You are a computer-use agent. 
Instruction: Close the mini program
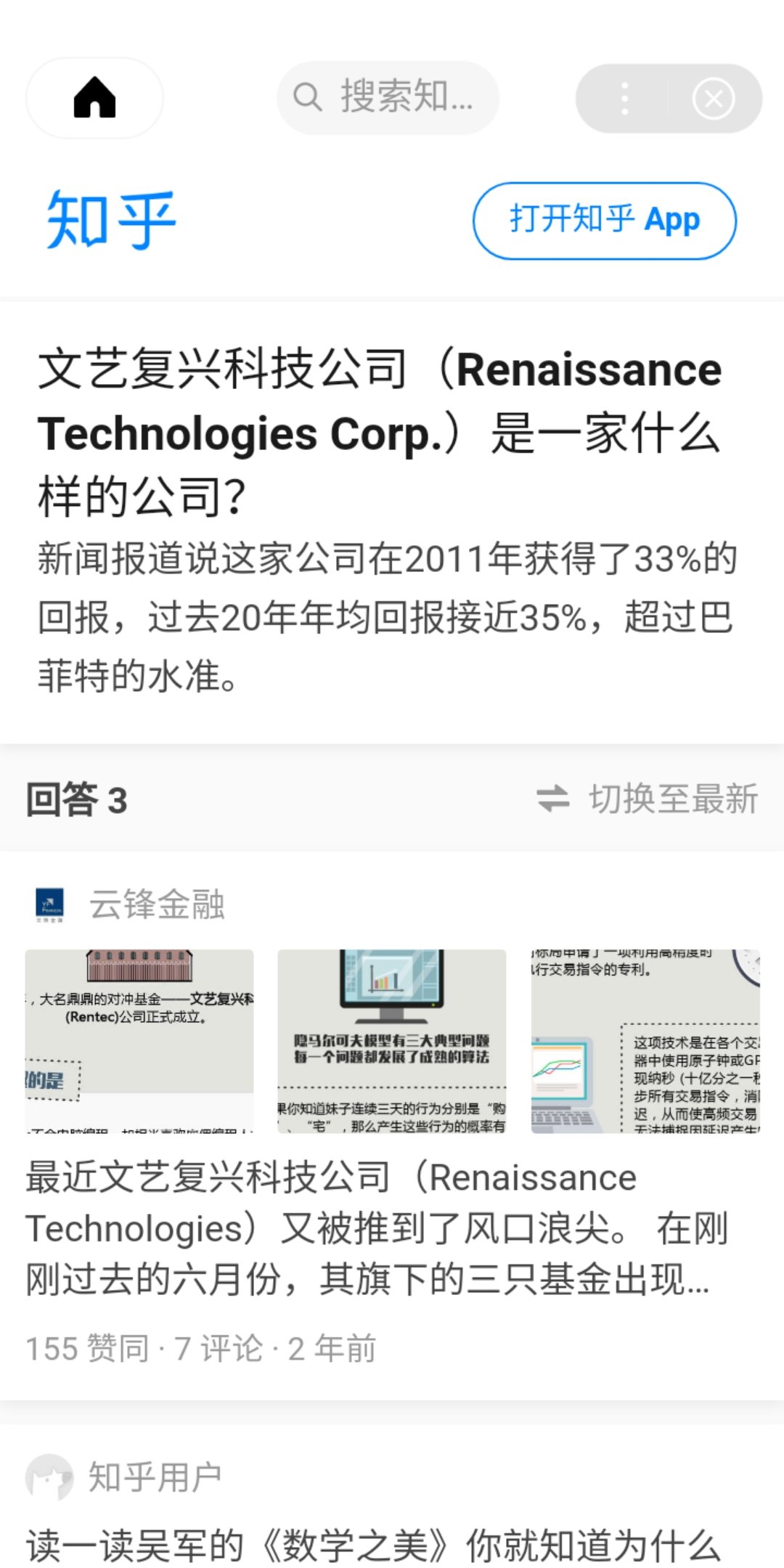[713, 99]
